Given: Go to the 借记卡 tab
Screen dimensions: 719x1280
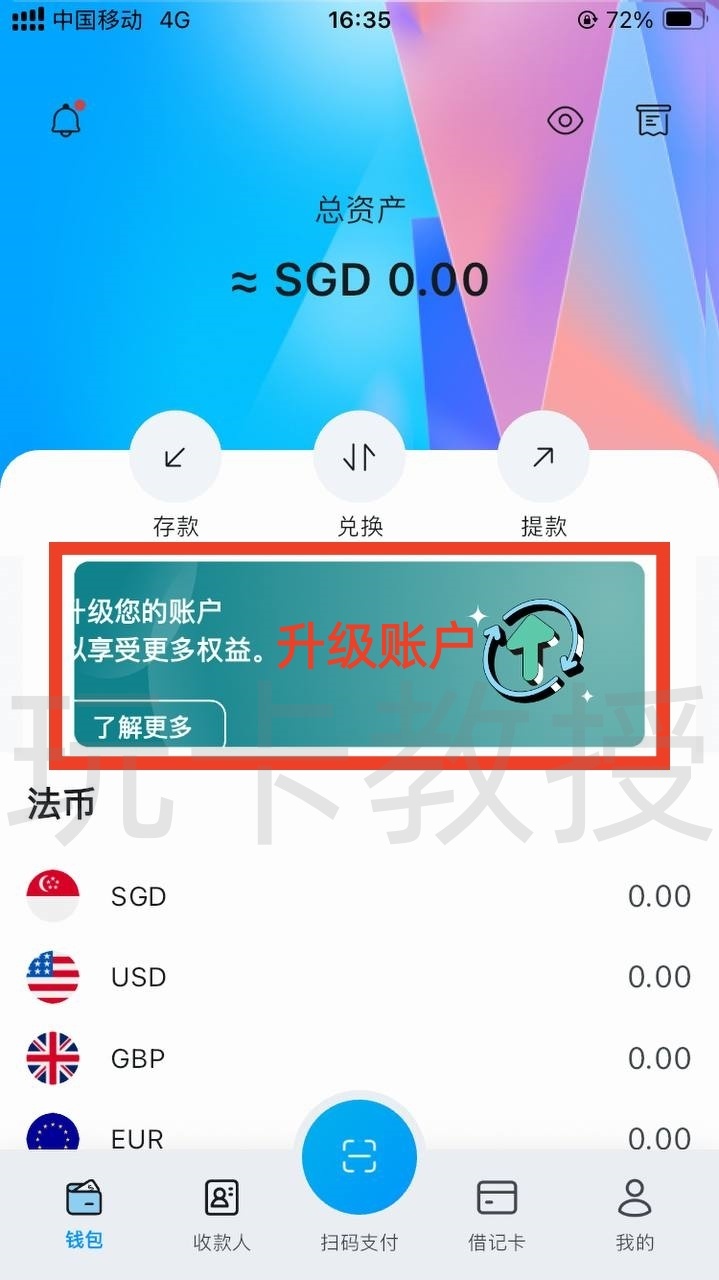Looking at the screenshot, I should click(x=497, y=1212).
